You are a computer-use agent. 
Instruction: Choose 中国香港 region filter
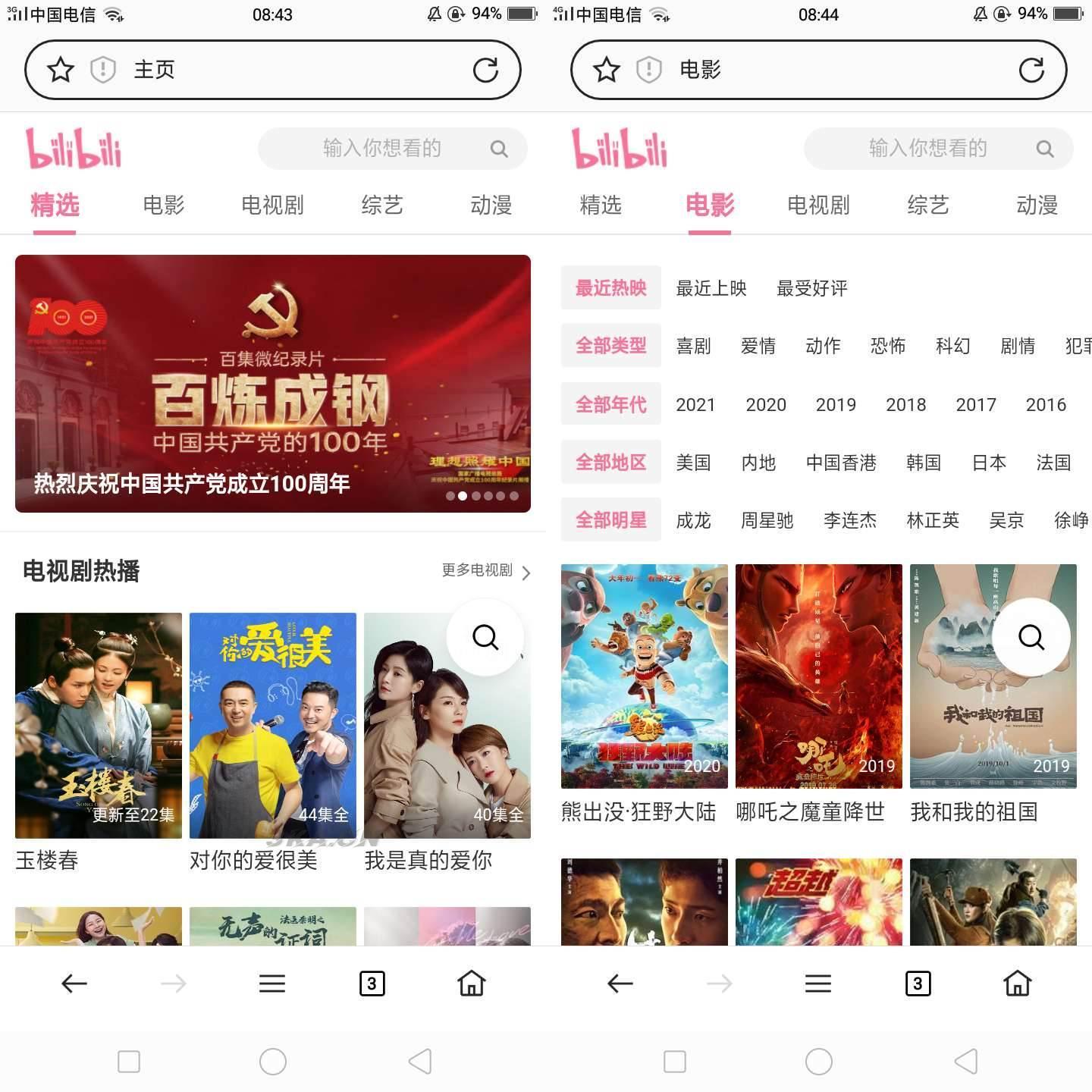[x=841, y=463]
